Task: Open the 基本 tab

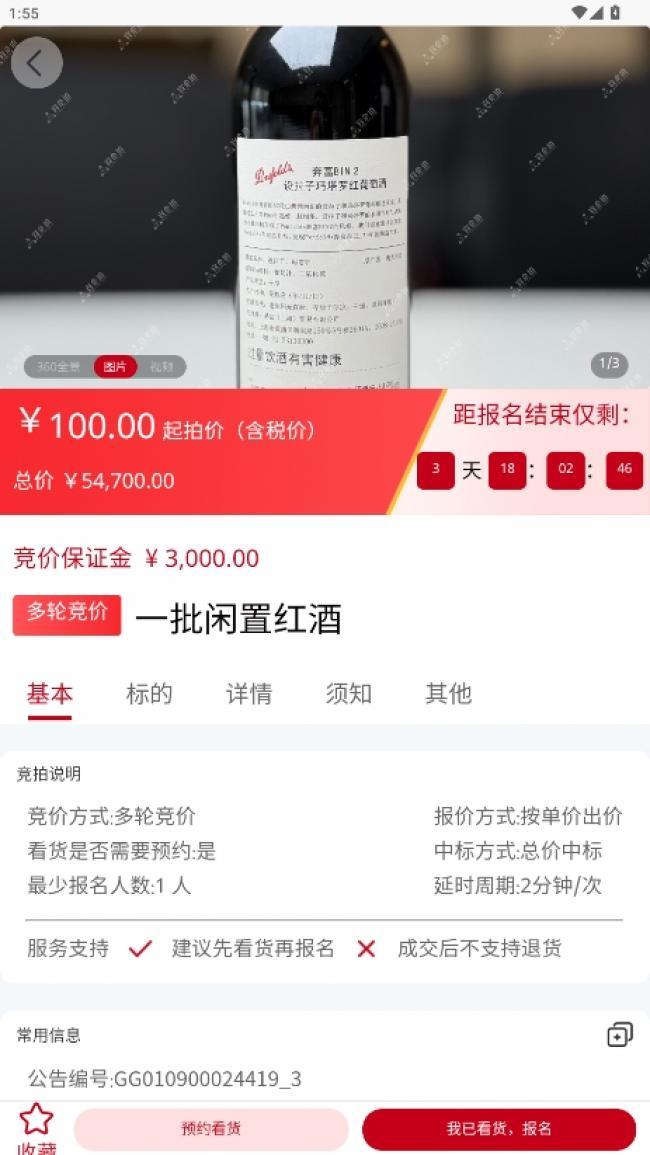Action: [x=49, y=693]
